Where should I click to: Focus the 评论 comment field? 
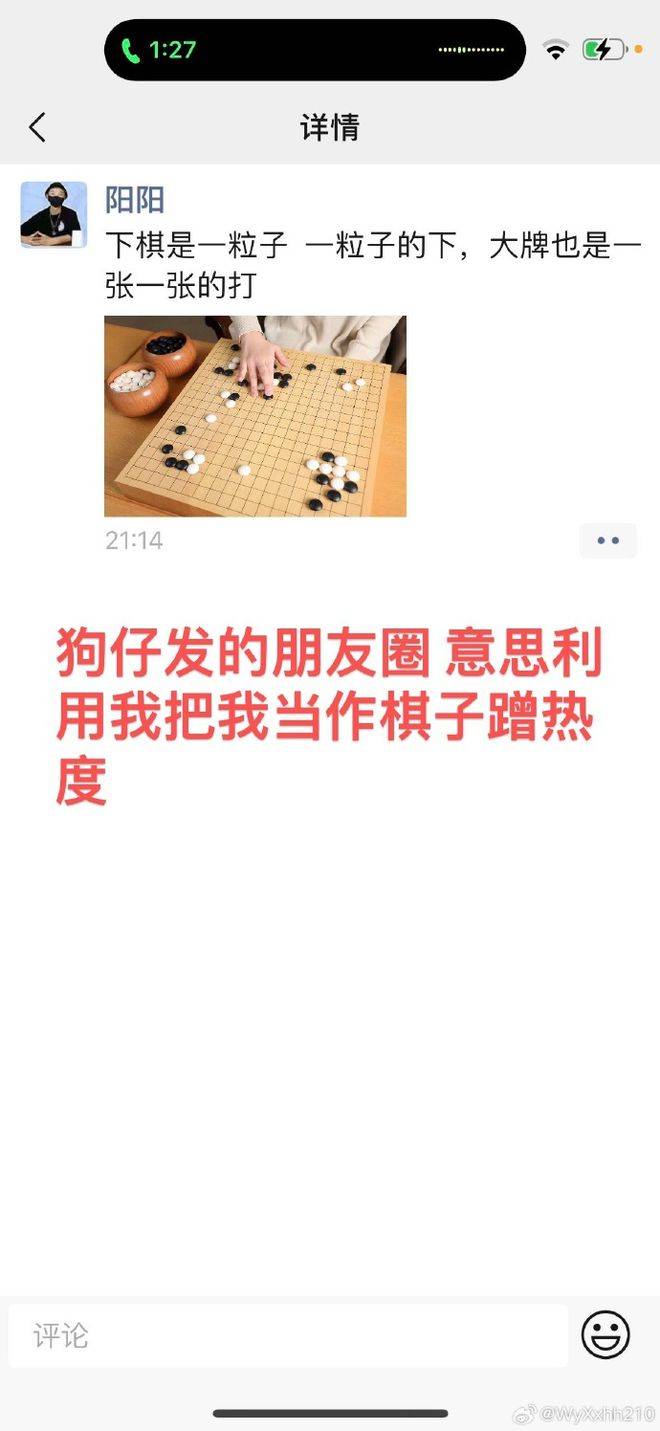click(x=288, y=1335)
